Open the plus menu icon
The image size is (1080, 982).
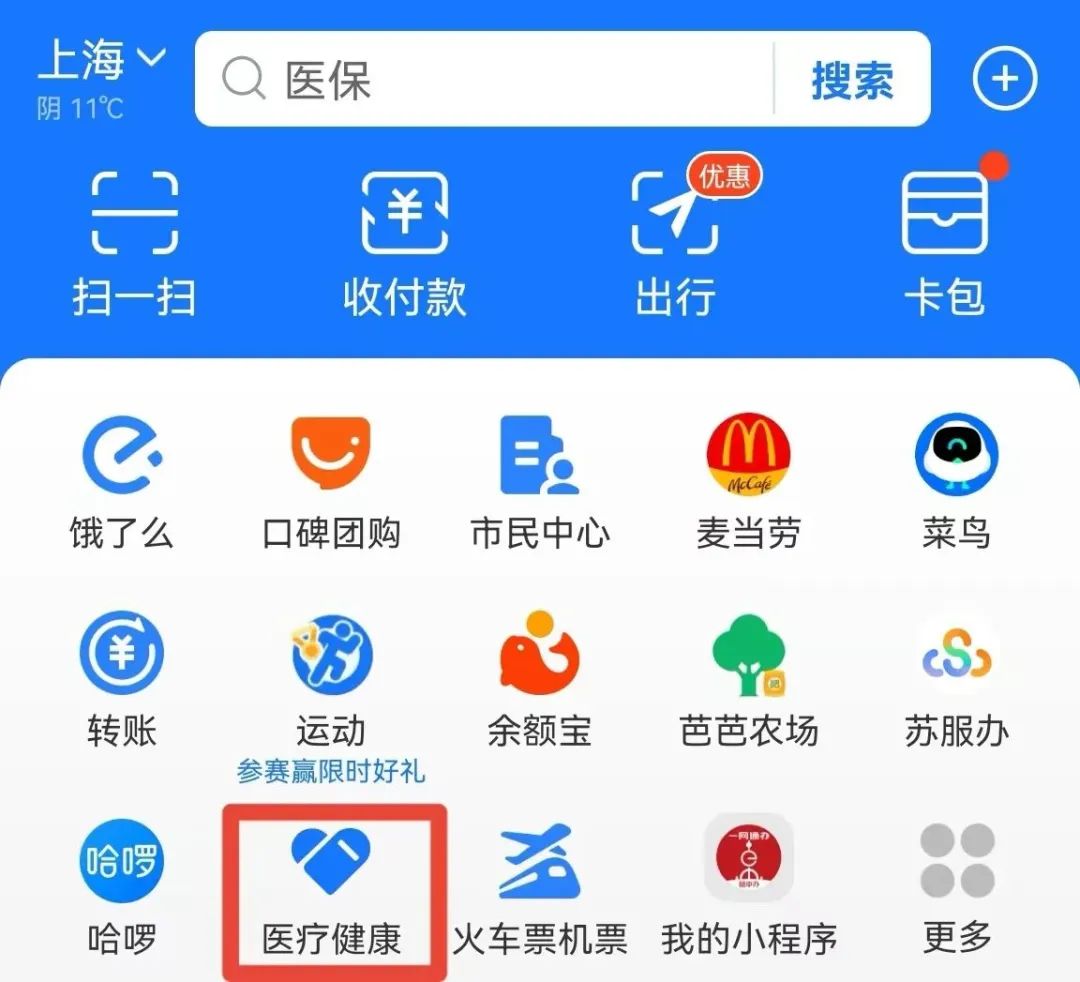coord(1005,80)
